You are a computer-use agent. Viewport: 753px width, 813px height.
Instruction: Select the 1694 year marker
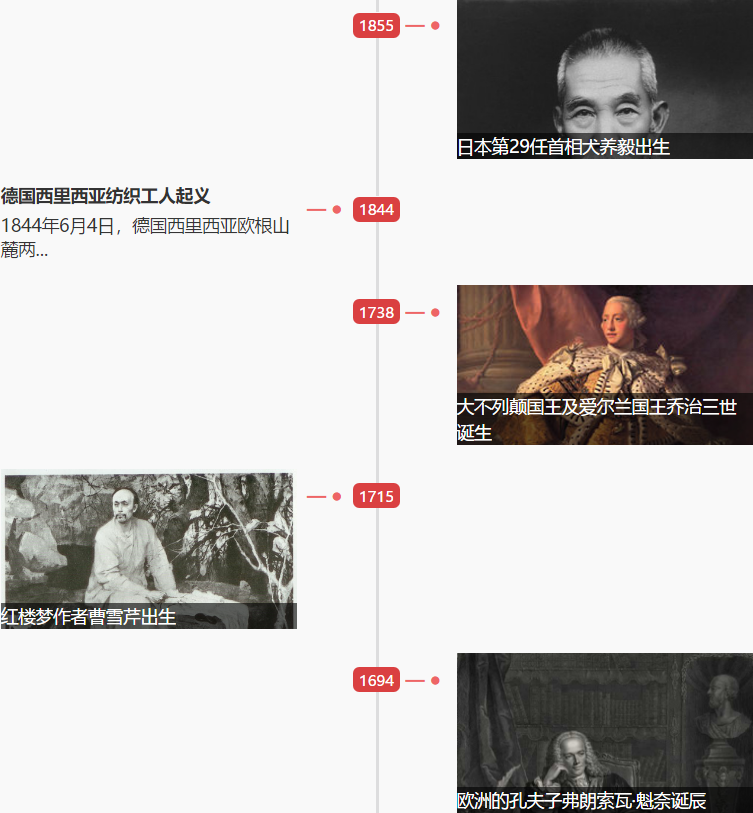click(376, 681)
